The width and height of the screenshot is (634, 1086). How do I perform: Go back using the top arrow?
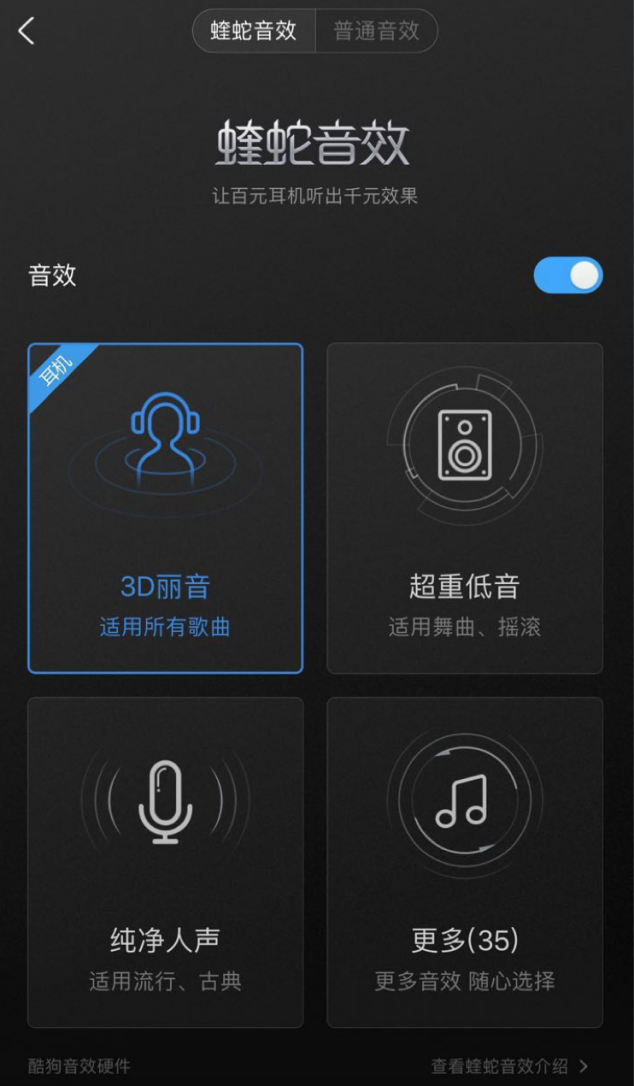27,31
